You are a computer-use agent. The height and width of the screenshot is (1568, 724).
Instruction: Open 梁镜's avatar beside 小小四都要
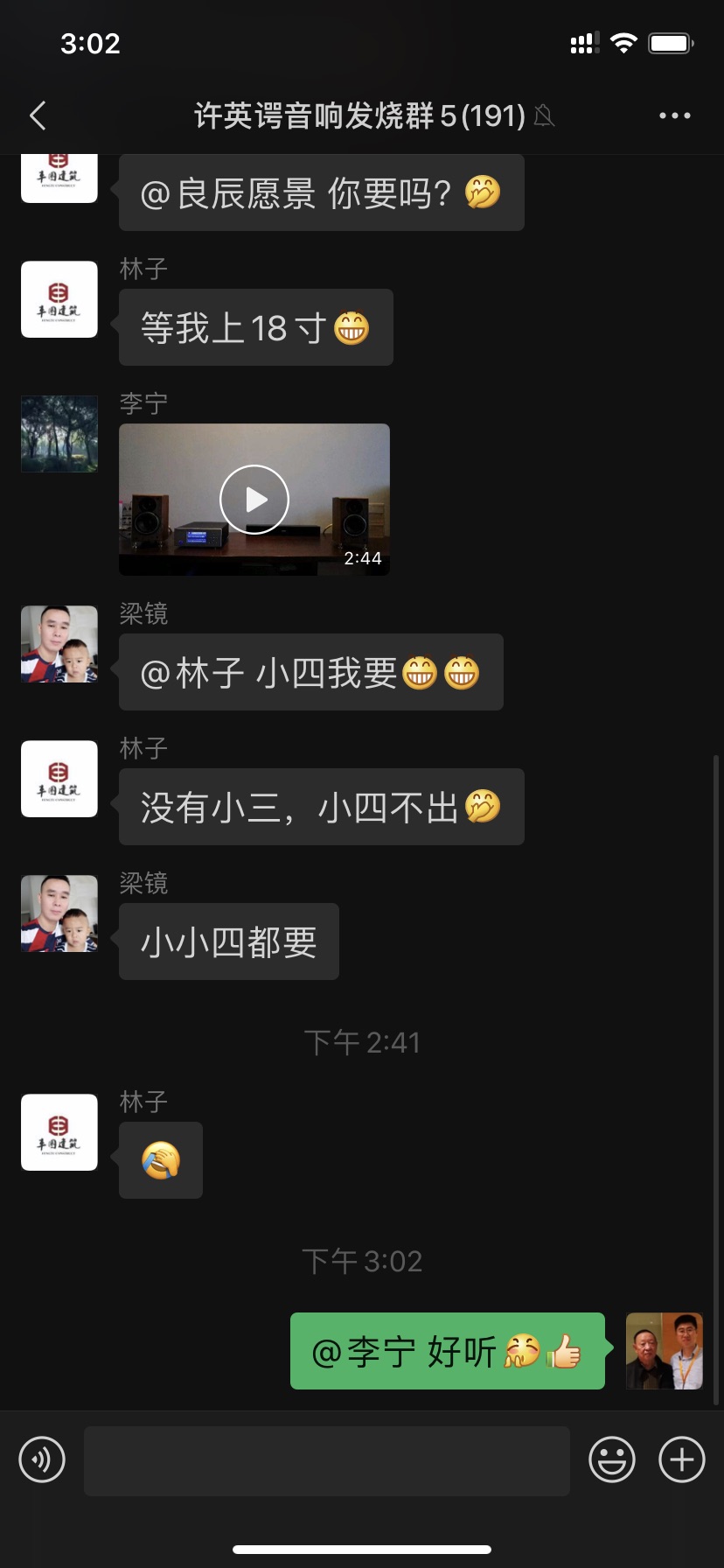59,913
